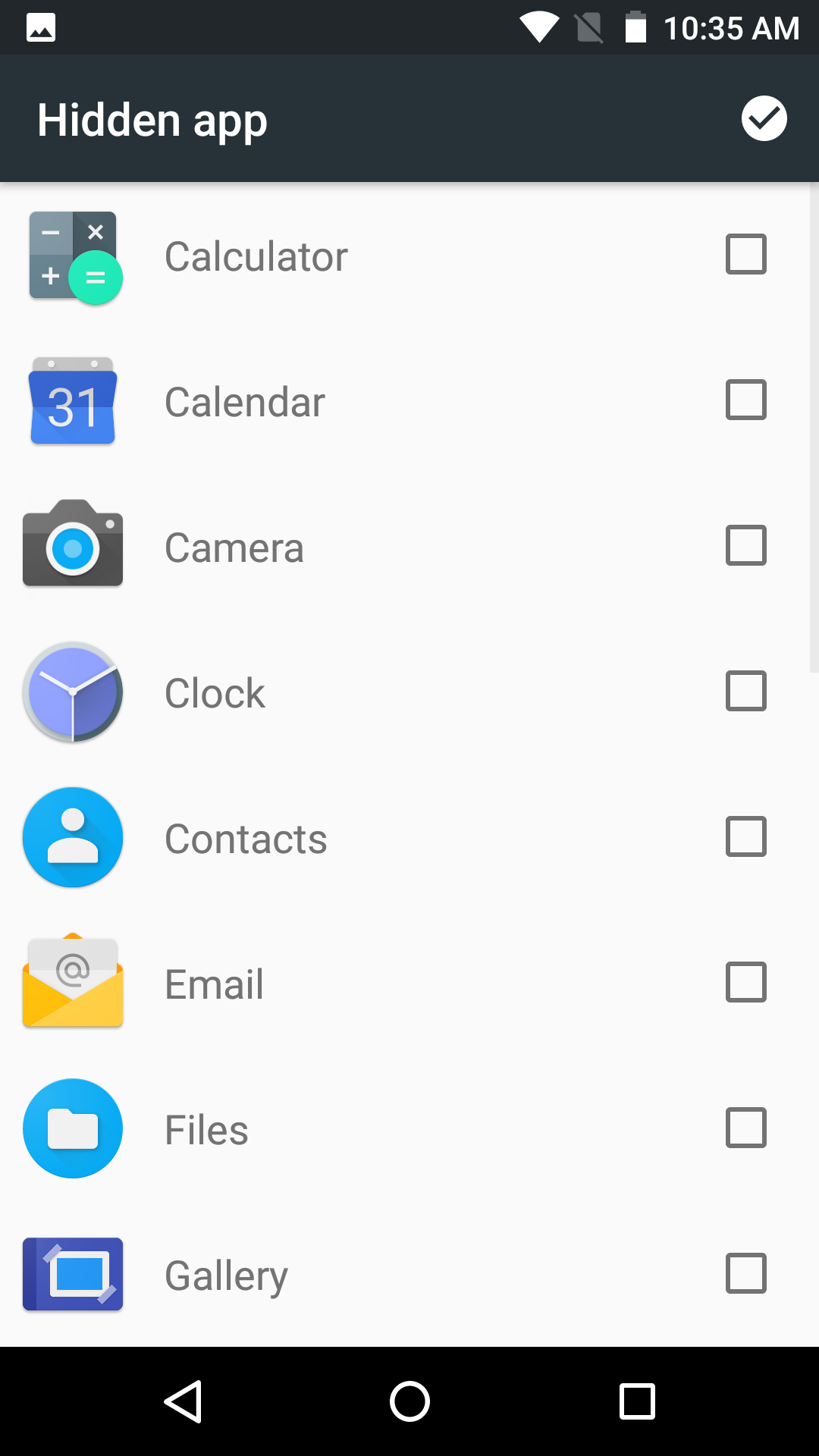Click the Gallery app icon

pyautogui.click(x=73, y=1274)
